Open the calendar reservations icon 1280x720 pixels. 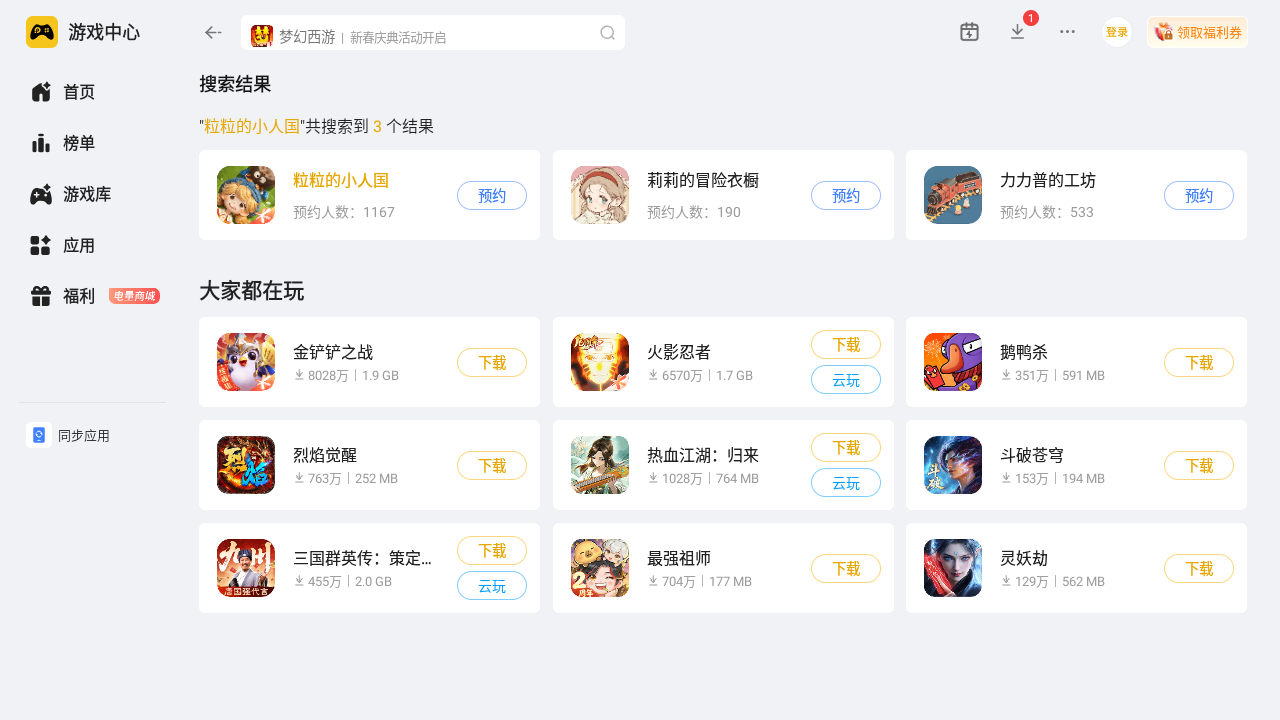click(969, 32)
